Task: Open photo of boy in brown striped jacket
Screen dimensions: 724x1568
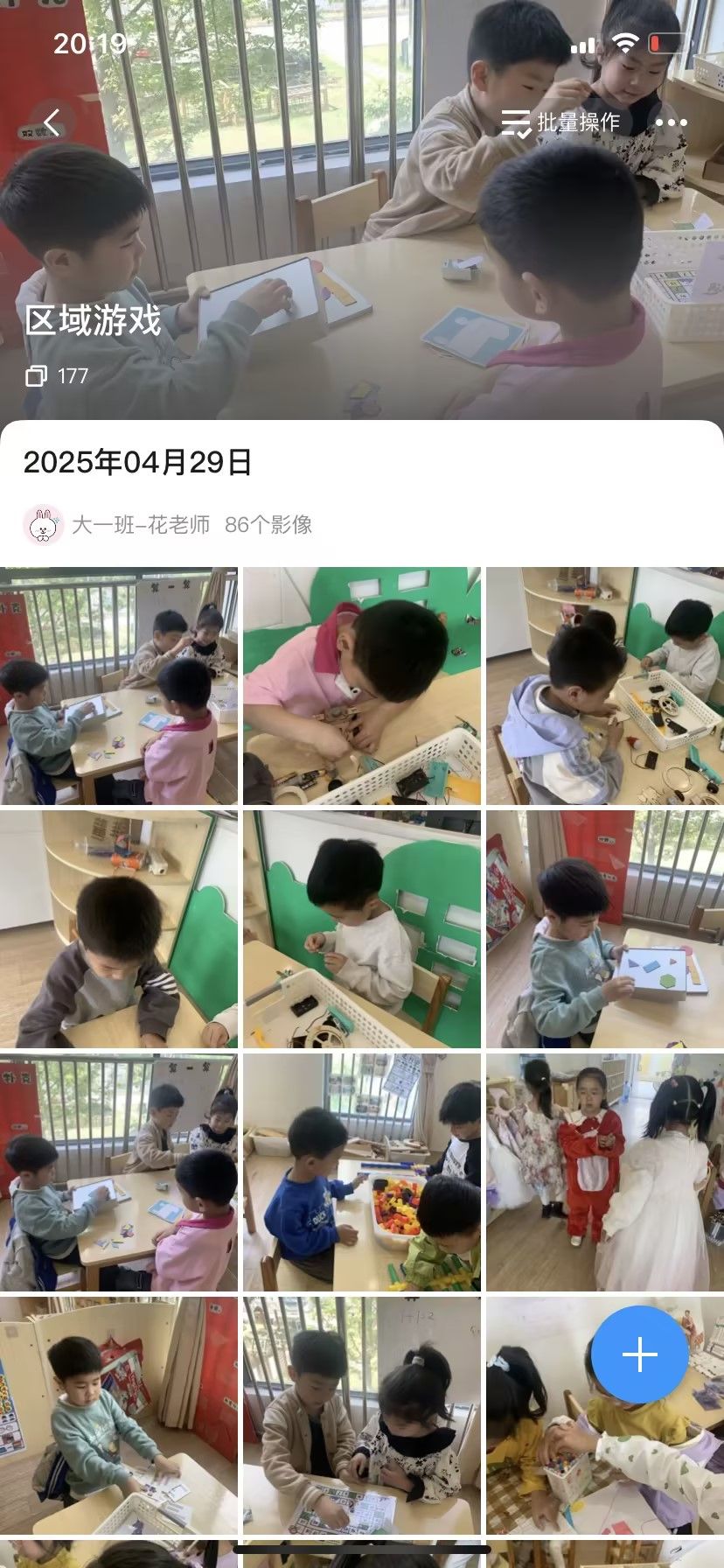Action: (119, 929)
